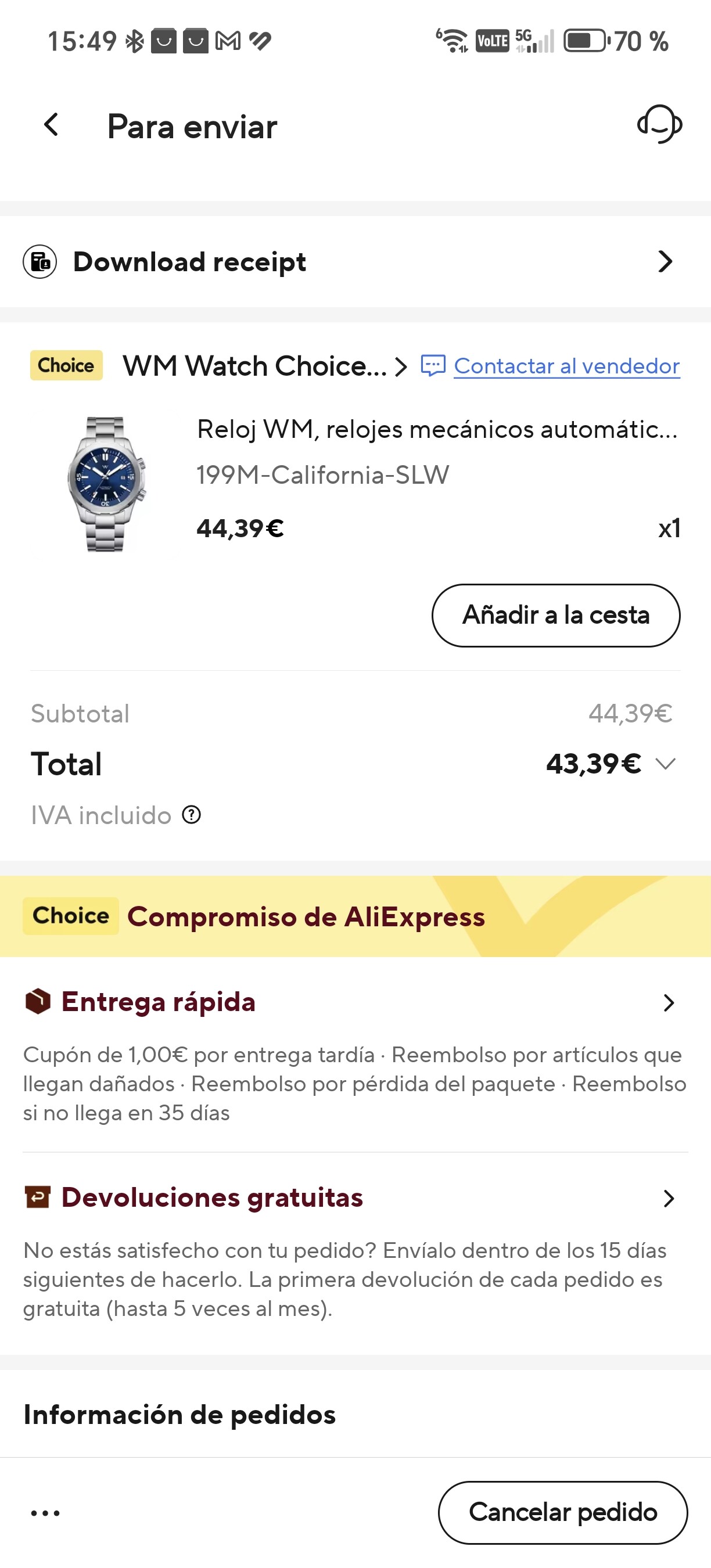Tap Añadir a la cesta

coord(556,616)
